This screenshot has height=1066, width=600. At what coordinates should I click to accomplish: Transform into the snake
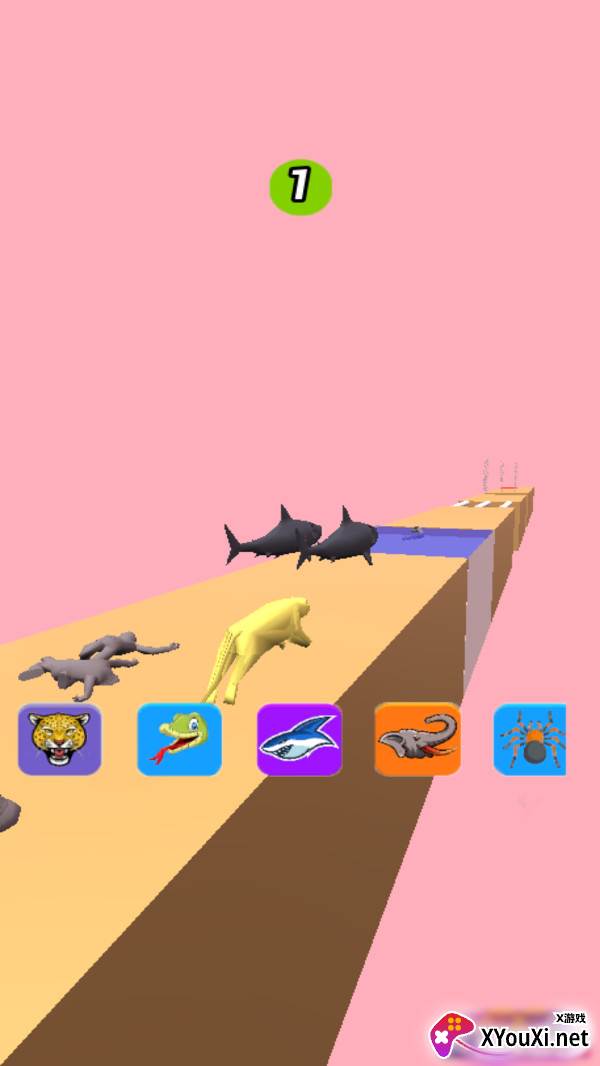(x=179, y=739)
